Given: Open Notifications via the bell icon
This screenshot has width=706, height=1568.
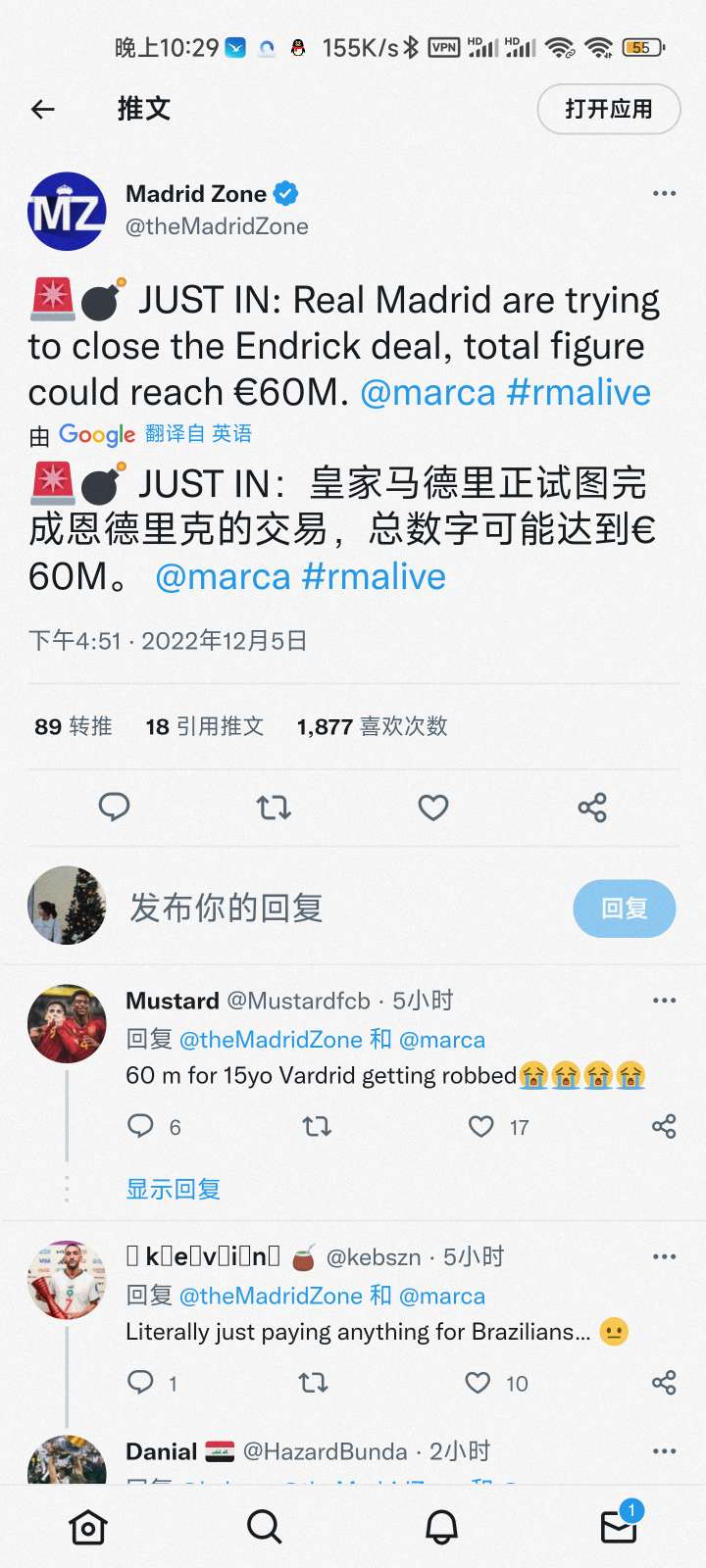Looking at the screenshot, I should pos(440,1526).
